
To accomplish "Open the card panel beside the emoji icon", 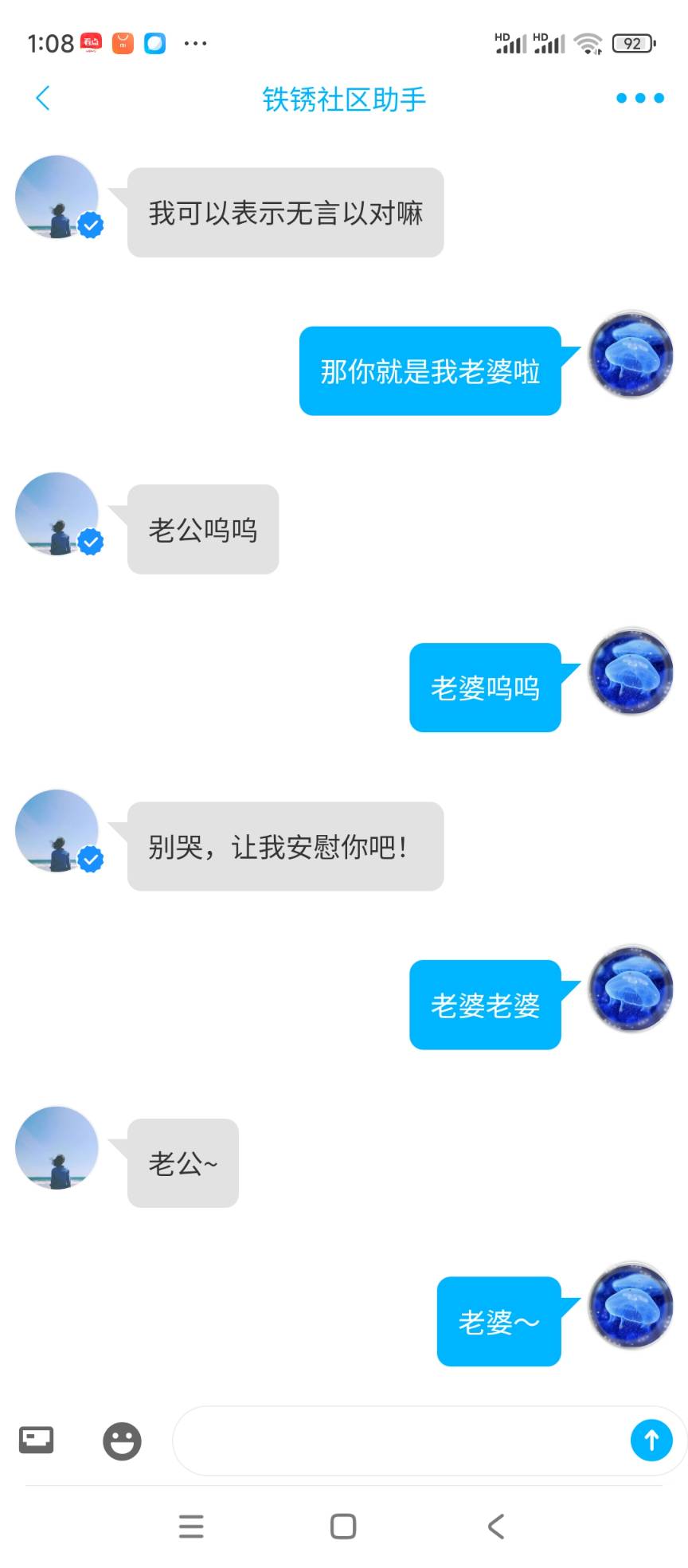I will 36,1440.
